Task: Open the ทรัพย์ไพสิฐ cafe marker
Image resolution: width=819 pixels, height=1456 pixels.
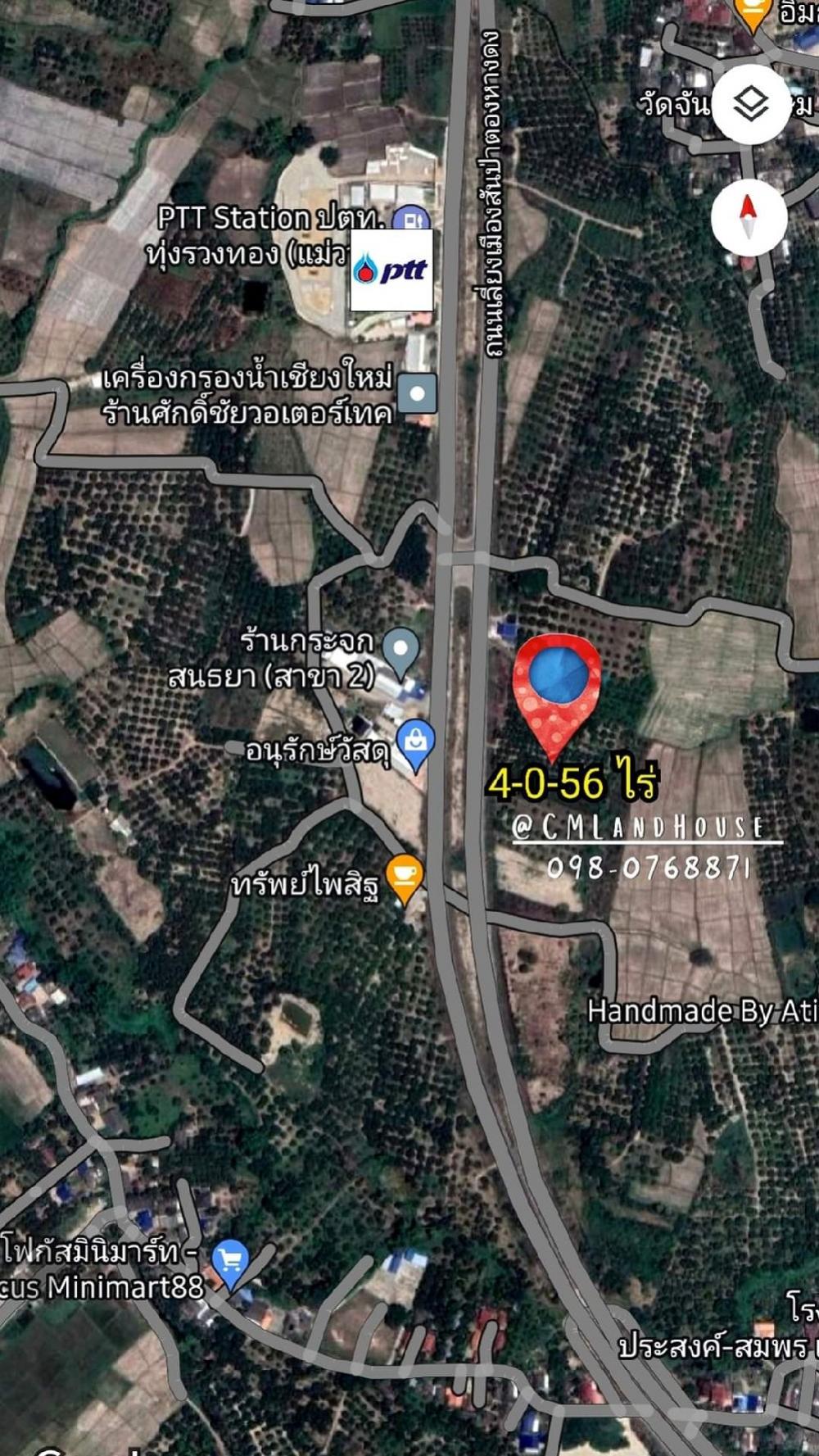Action: [405, 878]
